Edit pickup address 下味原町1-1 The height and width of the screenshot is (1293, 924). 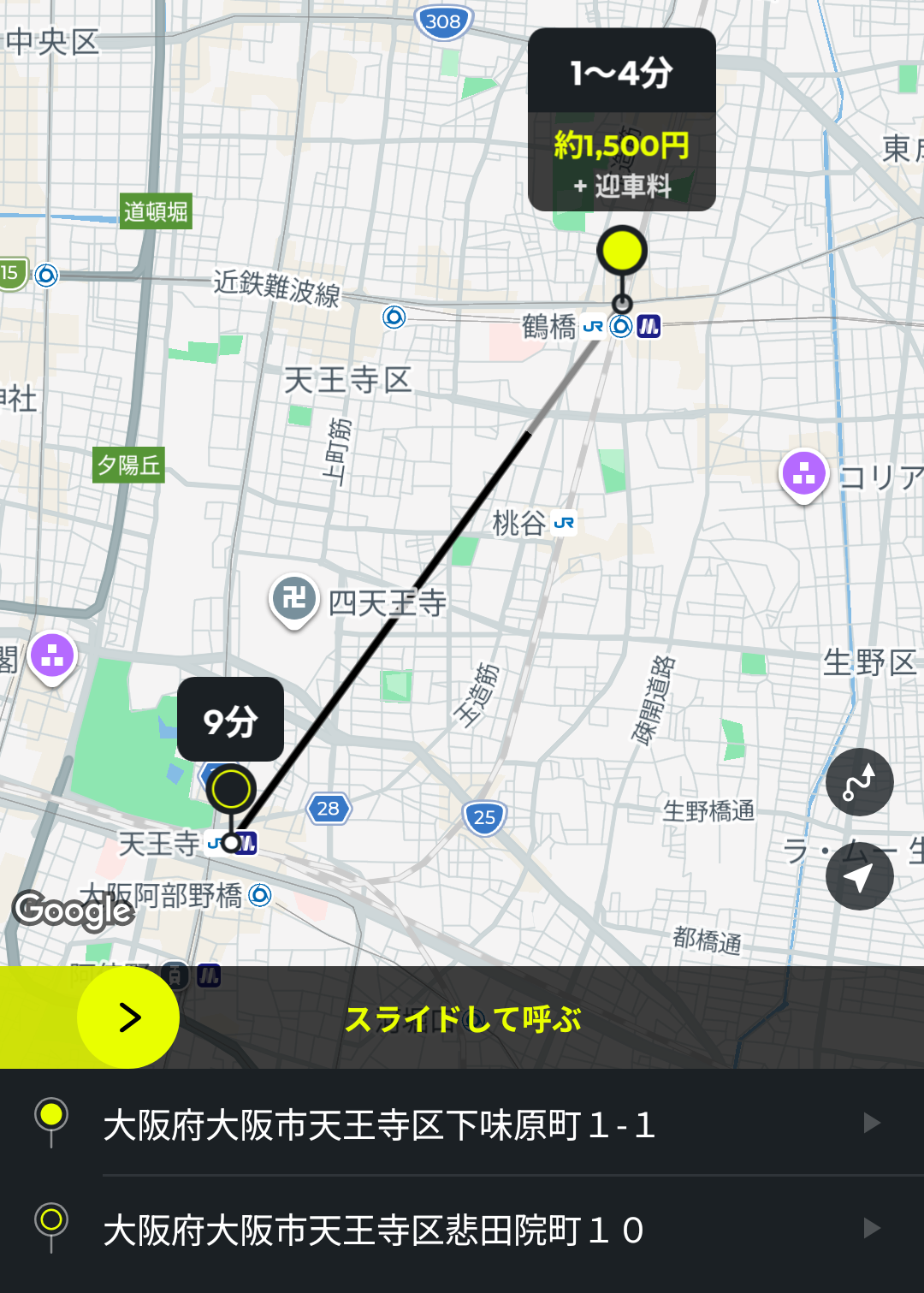click(x=380, y=1124)
